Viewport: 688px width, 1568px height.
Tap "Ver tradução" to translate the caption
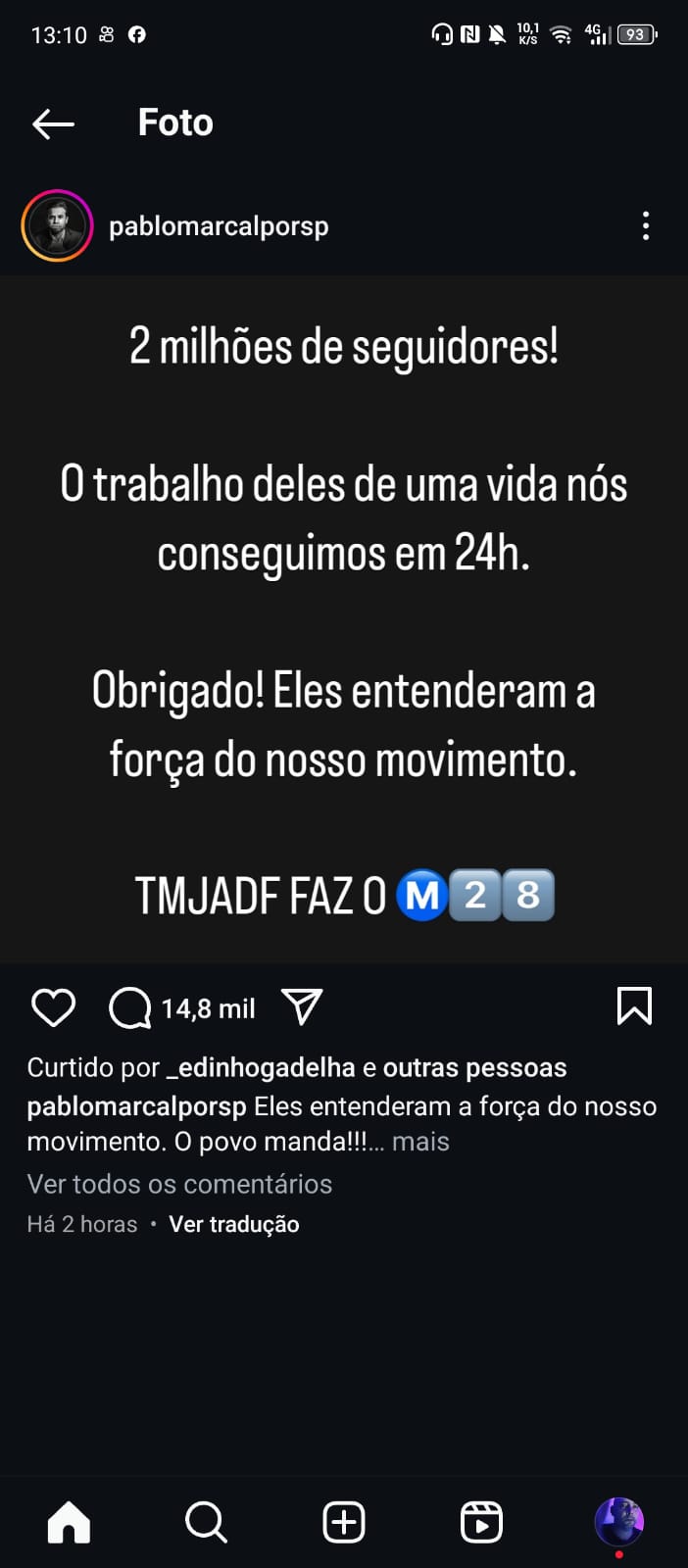[x=234, y=1224]
